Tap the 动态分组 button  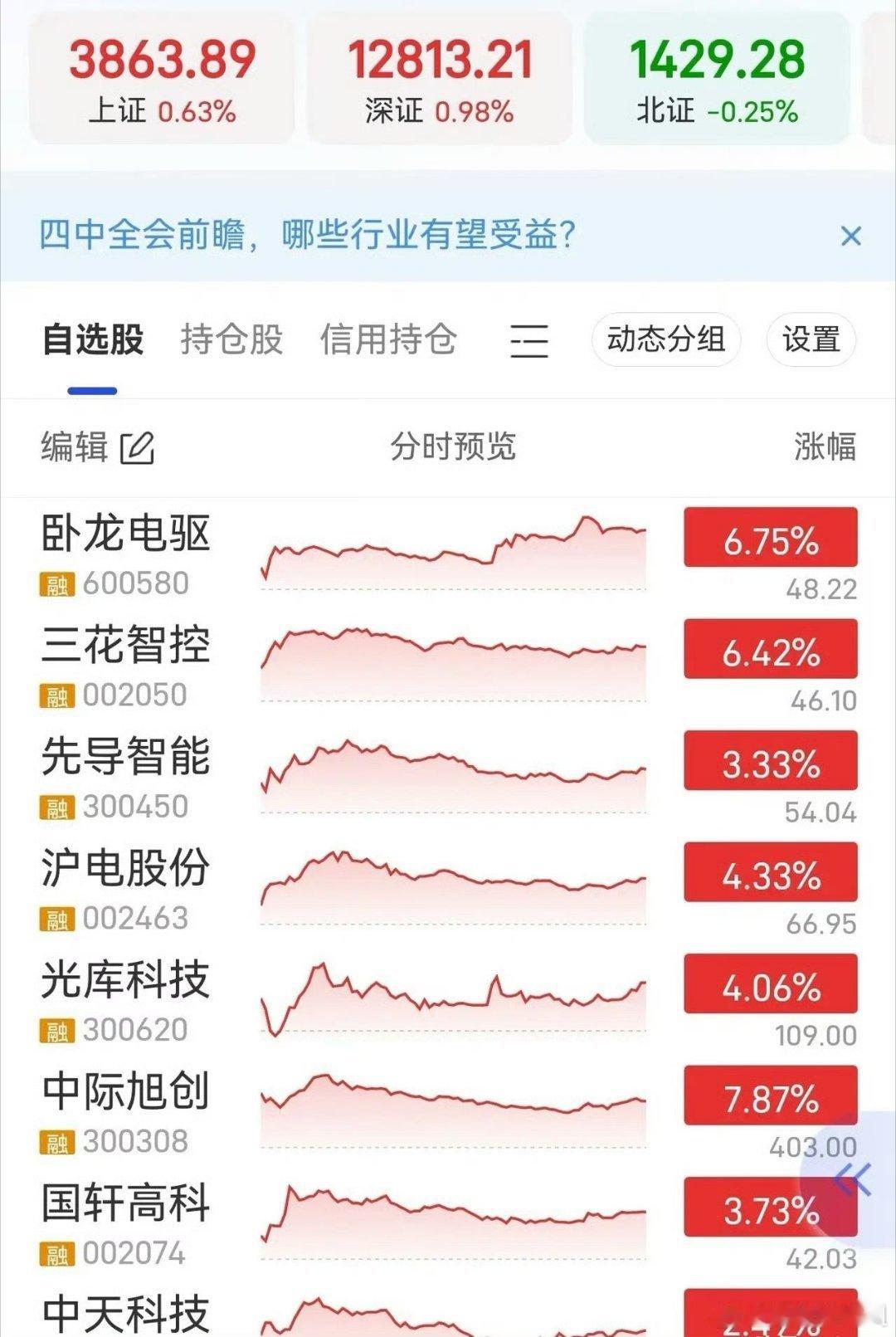666,339
